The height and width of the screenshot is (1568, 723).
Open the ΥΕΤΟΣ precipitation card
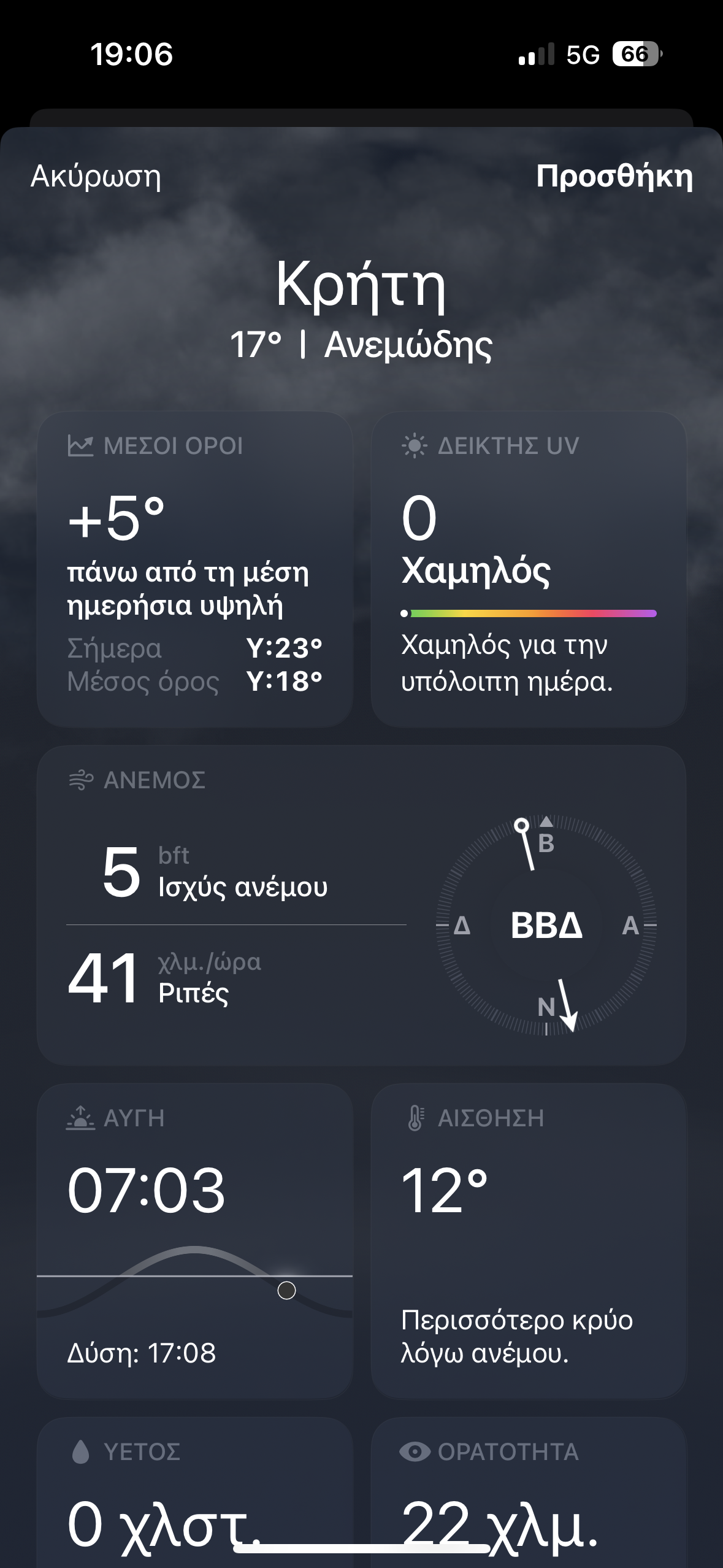tap(195, 1491)
